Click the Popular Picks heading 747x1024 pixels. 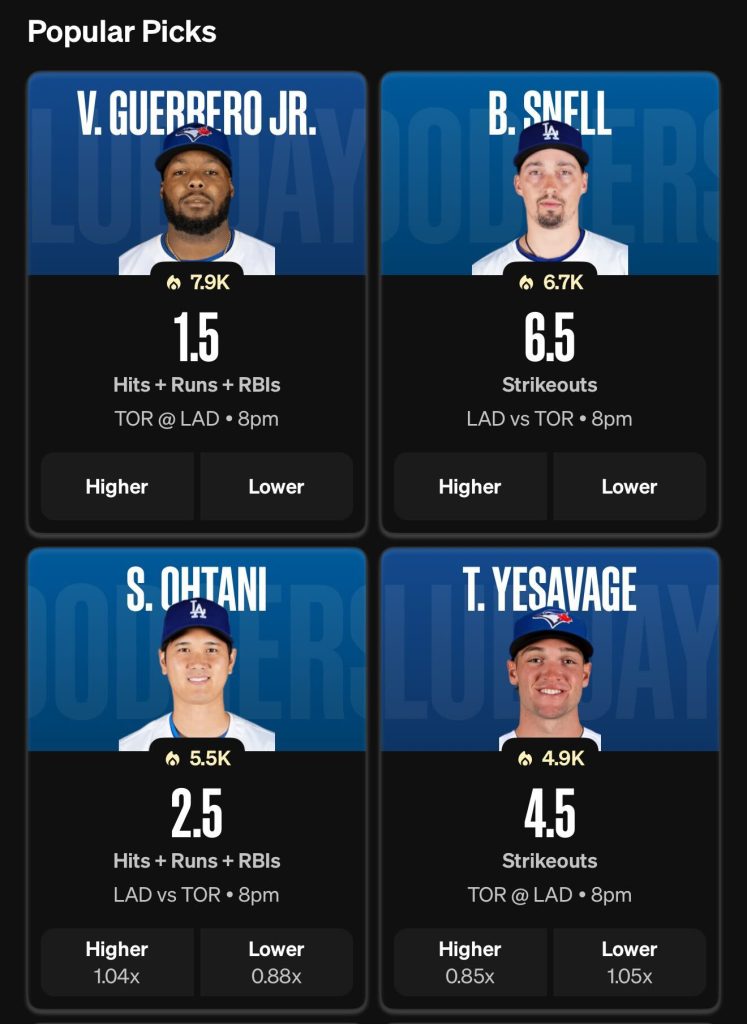122,31
